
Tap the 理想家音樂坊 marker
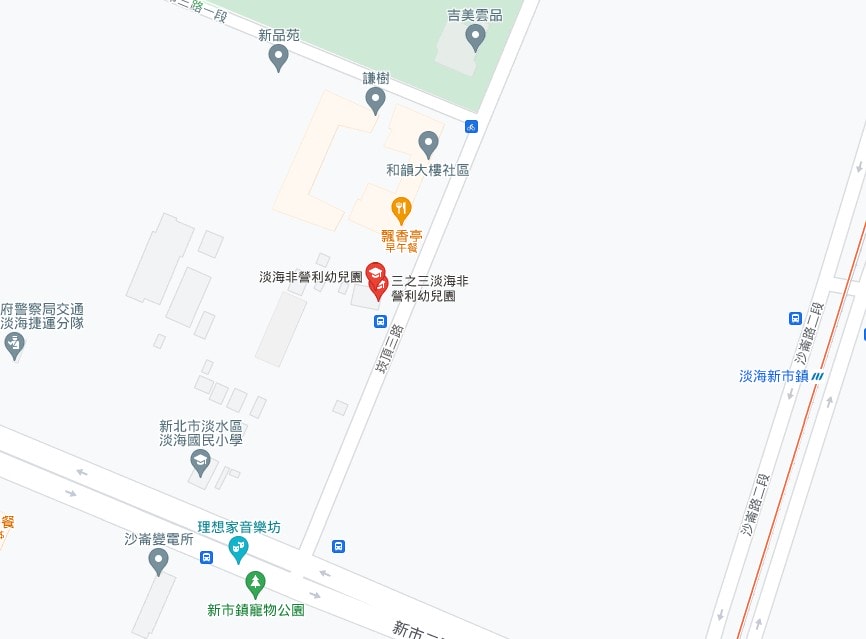[x=238, y=547]
